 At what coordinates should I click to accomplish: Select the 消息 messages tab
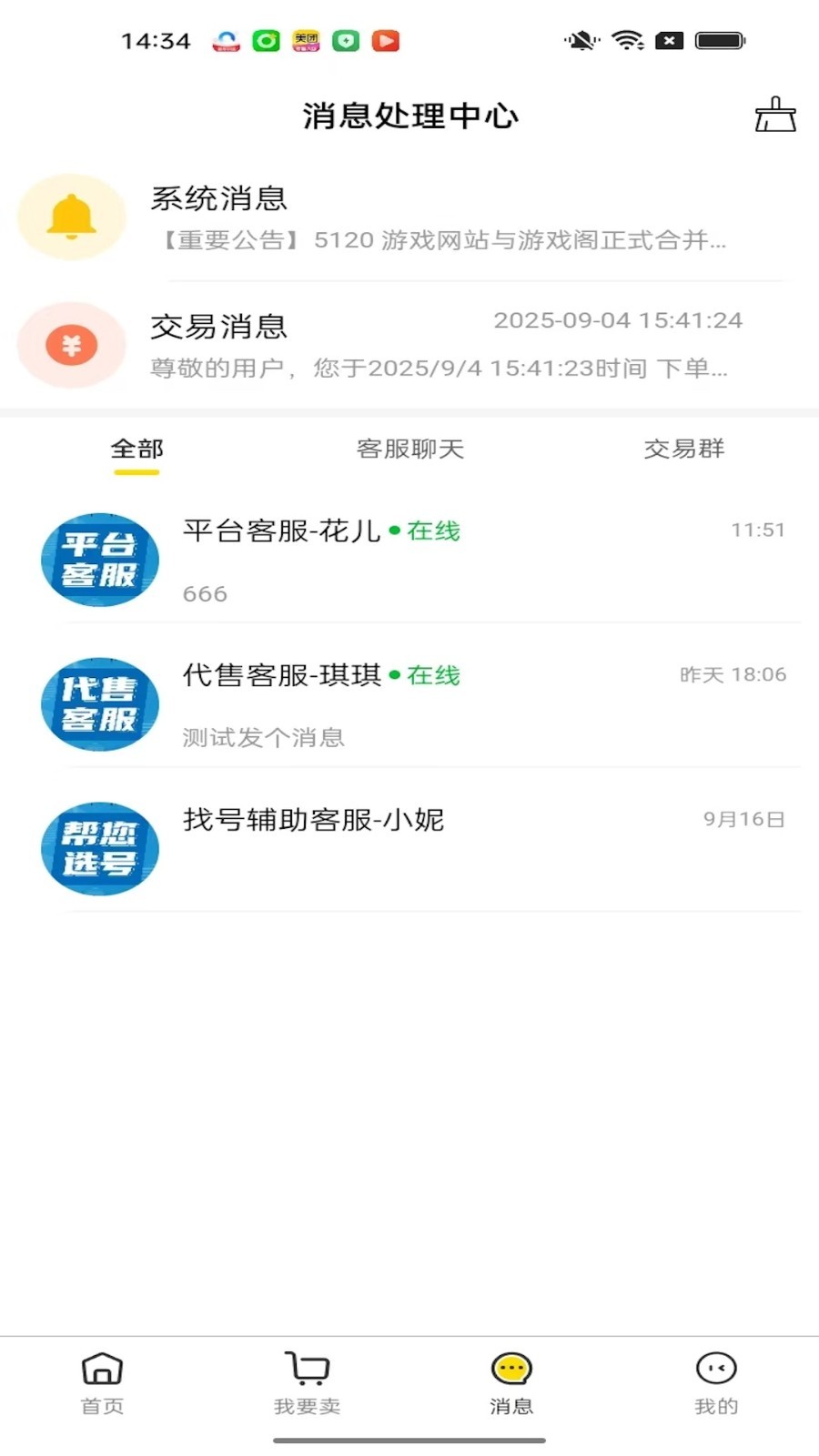tap(511, 1383)
